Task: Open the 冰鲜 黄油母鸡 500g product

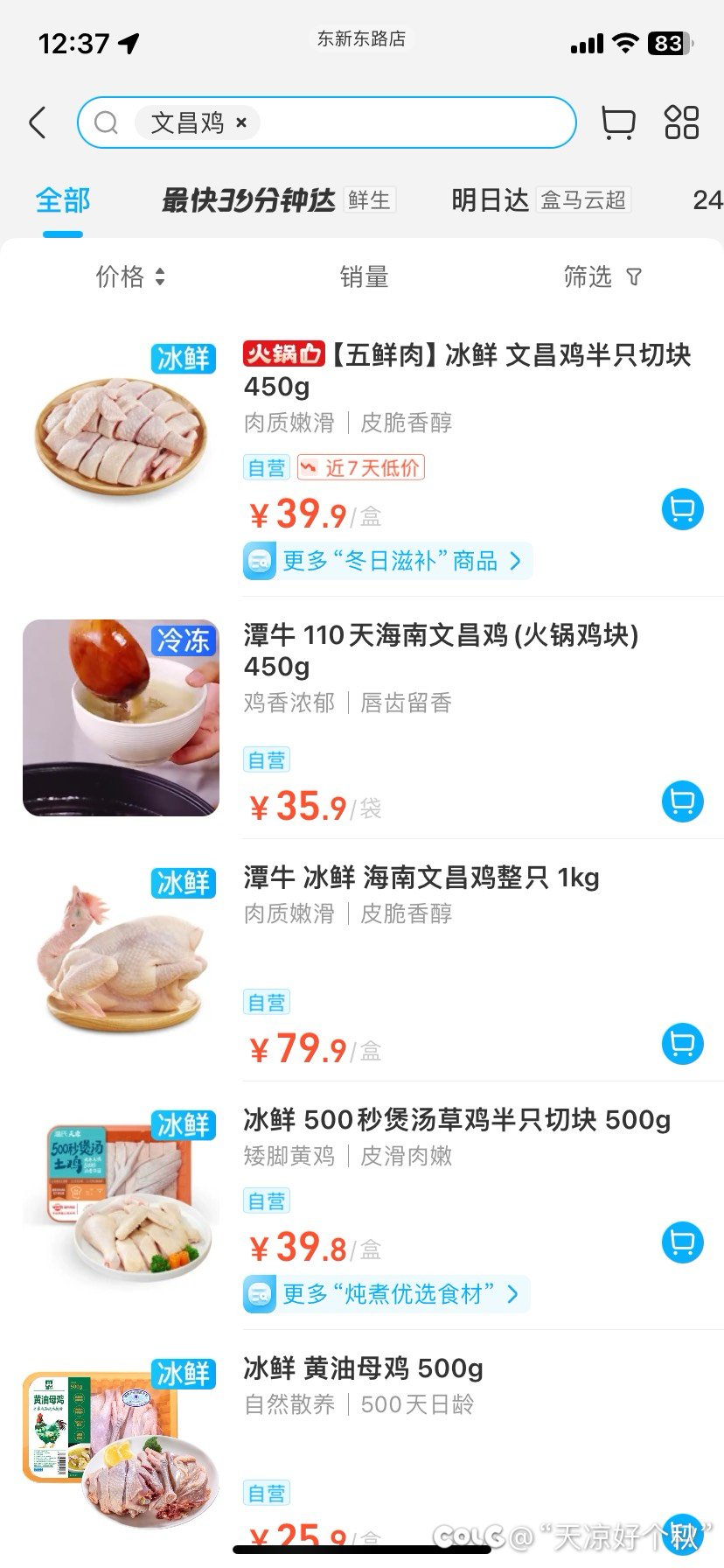Action: coord(363,1368)
